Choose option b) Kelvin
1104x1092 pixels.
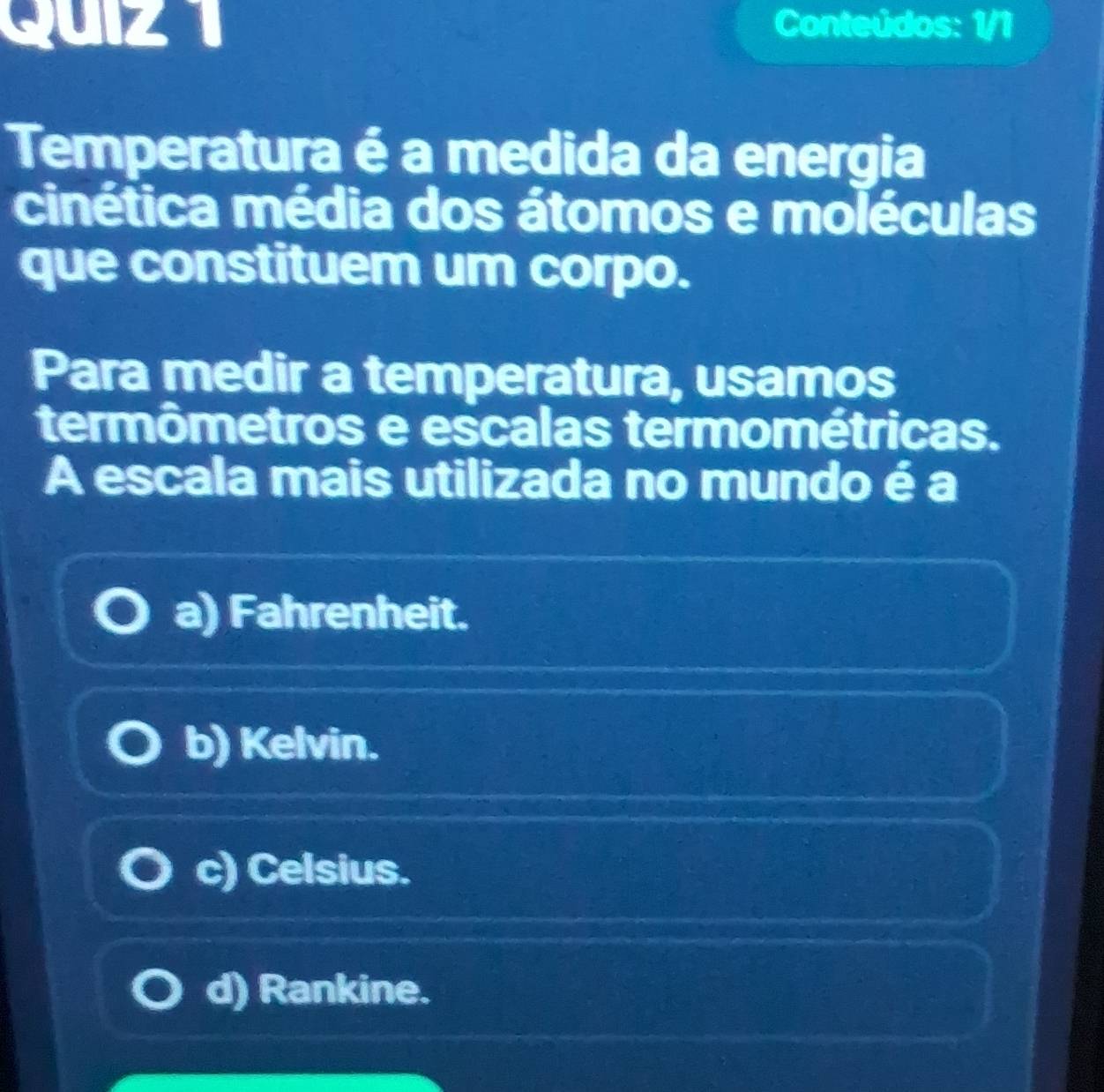pos(135,744)
